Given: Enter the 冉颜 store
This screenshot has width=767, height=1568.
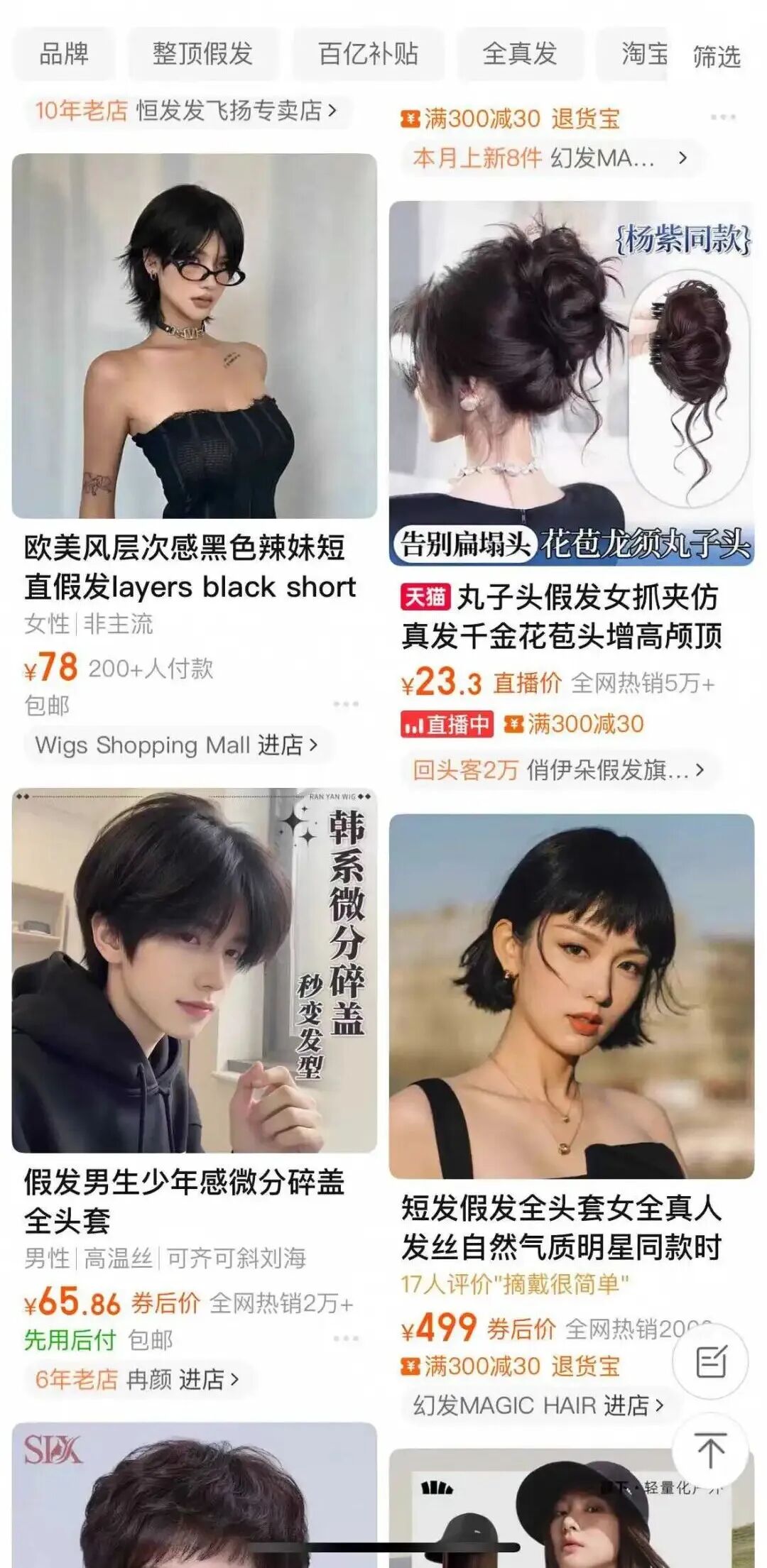Looking at the screenshot, I should [x=182, y=1379].
